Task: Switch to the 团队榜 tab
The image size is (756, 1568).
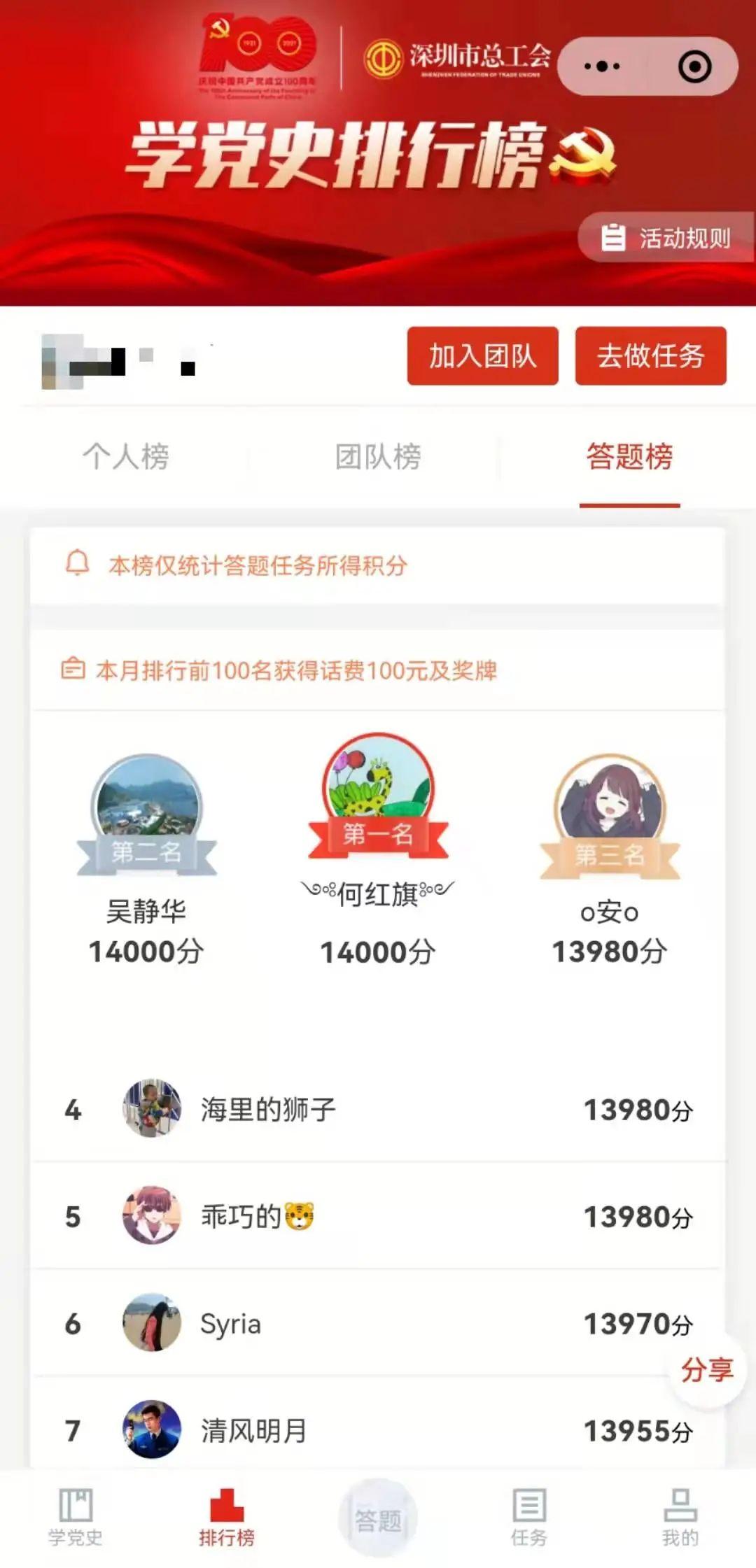Action: [378, 457]
